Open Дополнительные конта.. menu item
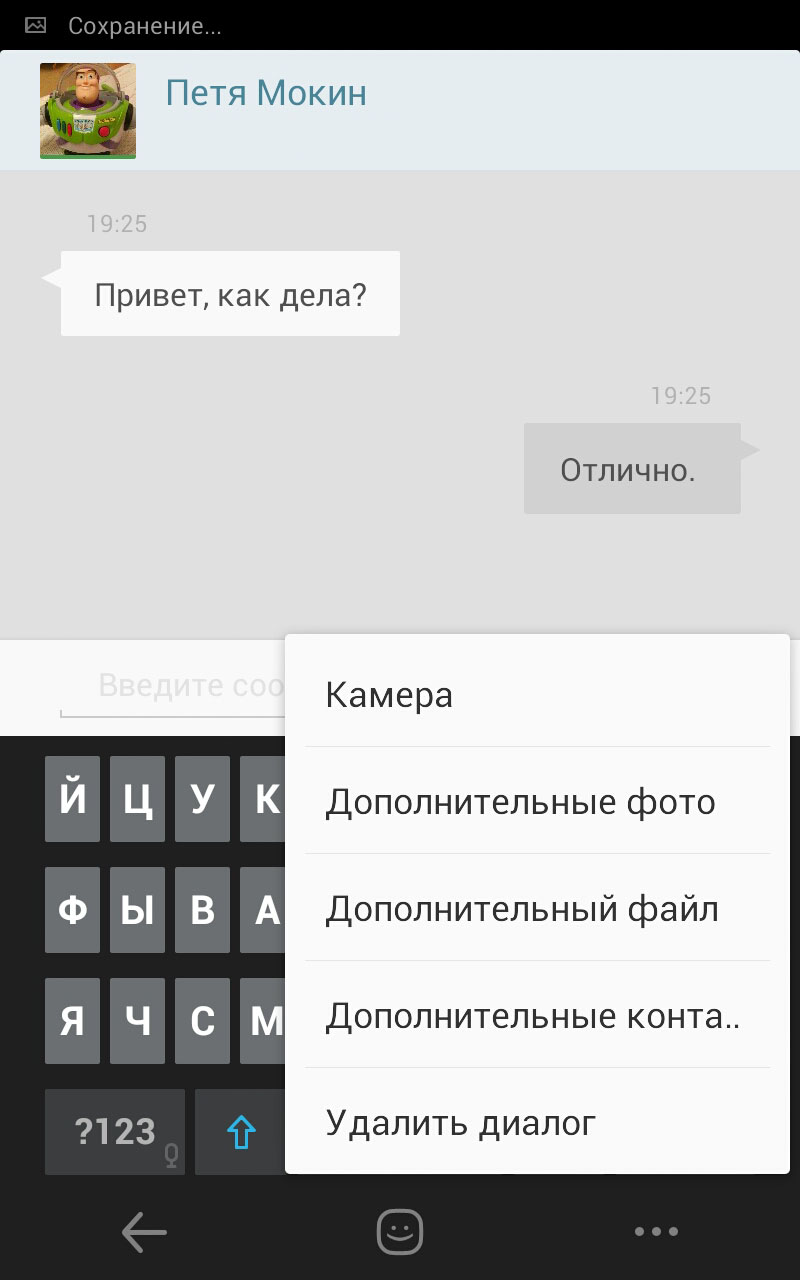Screen dimensions: 800x1280 tap(537, 1016)
